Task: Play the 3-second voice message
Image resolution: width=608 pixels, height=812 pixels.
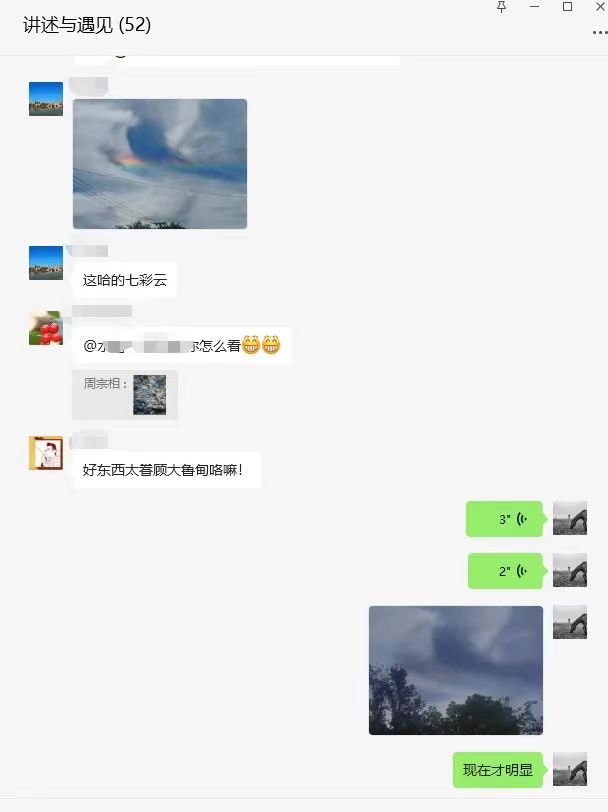Action: (505, 519)
